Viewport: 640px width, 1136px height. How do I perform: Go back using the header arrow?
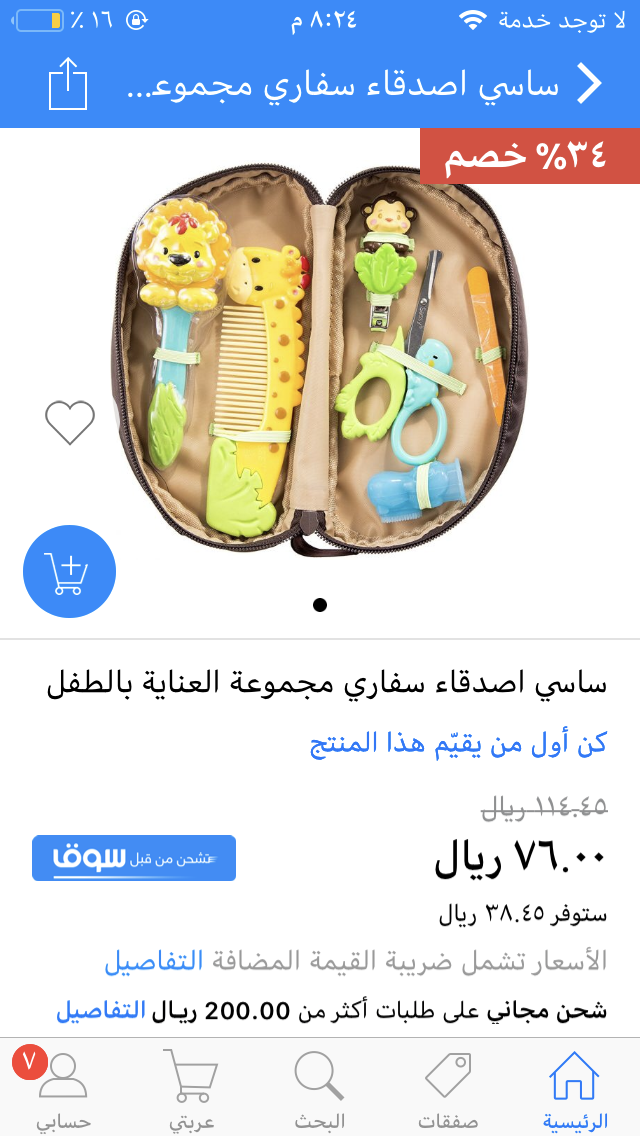point(590,84)
